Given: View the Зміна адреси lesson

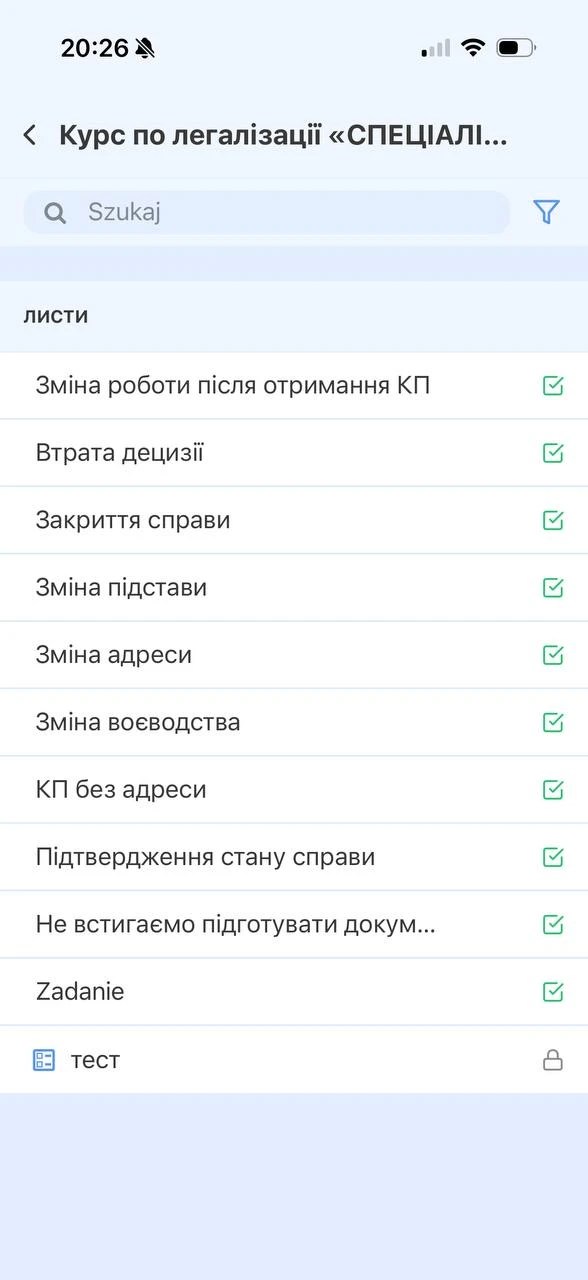Looking at the screenshot, I should click(294, 655).
